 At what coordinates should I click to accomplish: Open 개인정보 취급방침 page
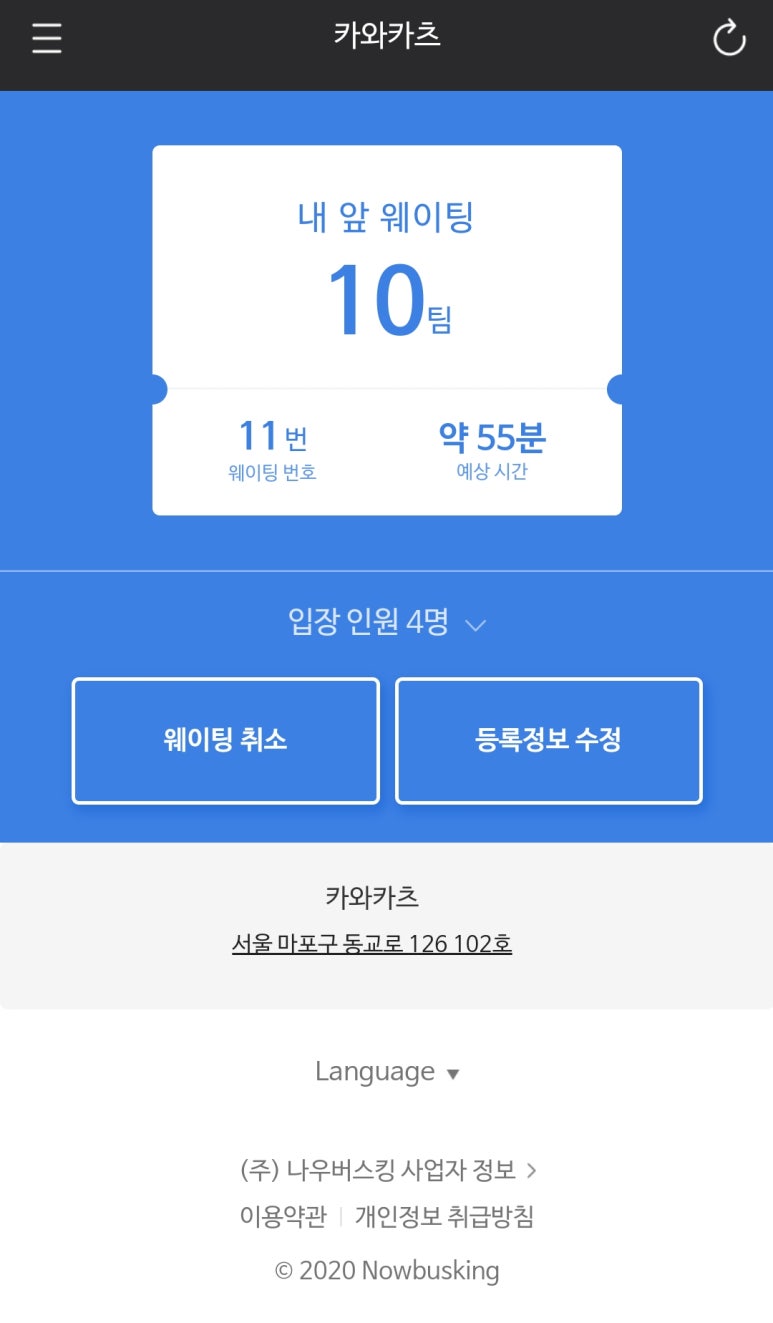click(444, 1216)
